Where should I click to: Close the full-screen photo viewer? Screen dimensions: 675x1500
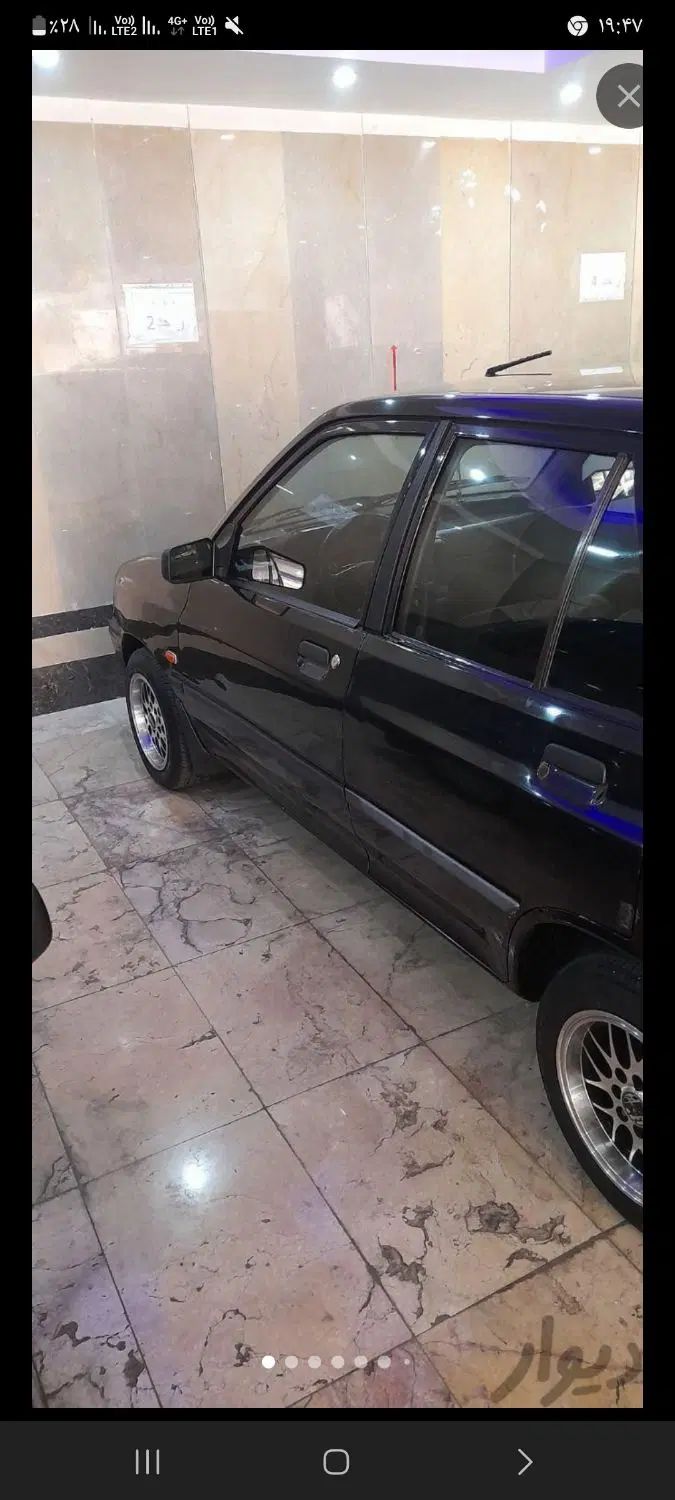point(628,96)
